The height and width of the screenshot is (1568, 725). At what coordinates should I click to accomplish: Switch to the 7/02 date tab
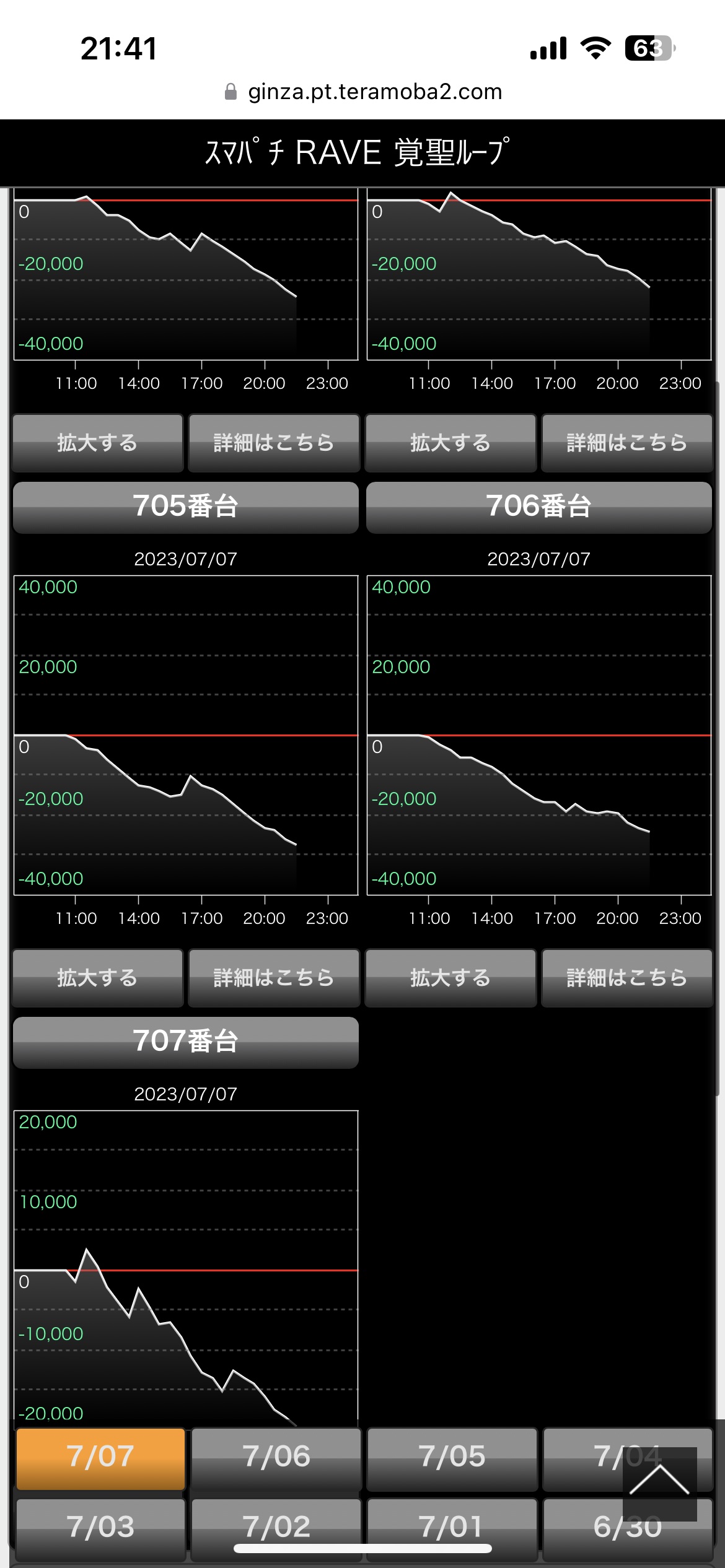coord(276,1528)
